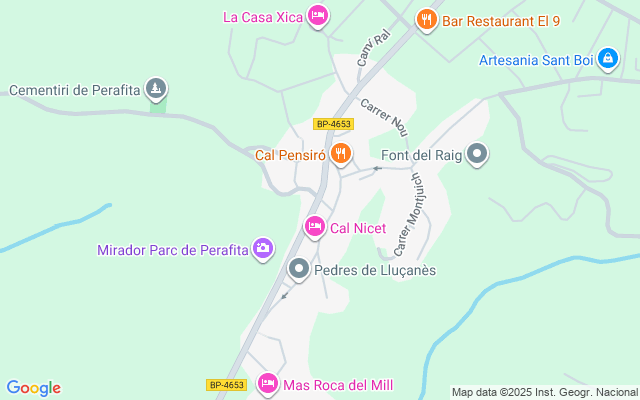The image size is (640, 400).
Task: Open the La Casa Xica lodging marker
Action: click(318, 16)
